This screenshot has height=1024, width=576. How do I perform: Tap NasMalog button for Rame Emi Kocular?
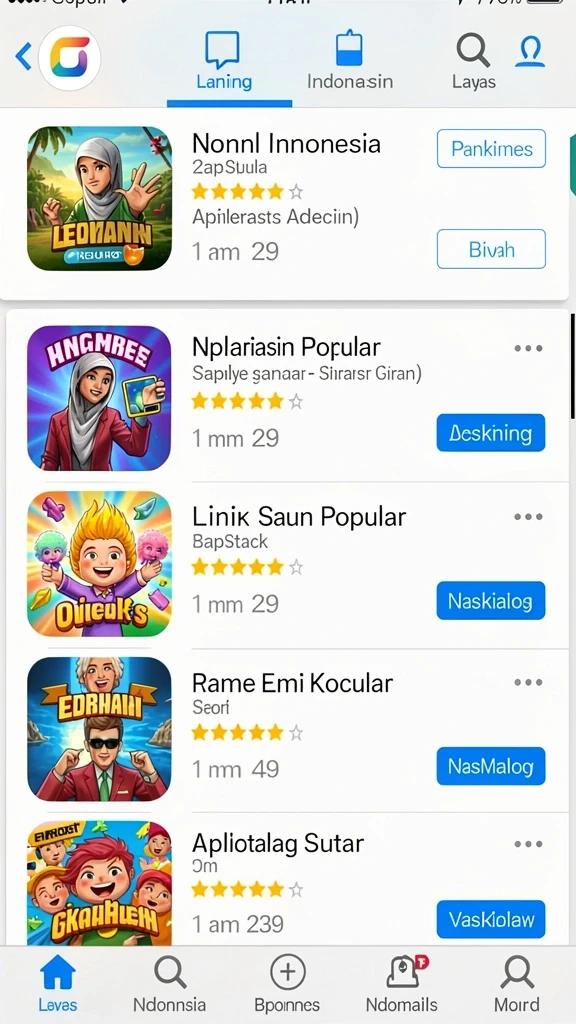coord(490,766)
